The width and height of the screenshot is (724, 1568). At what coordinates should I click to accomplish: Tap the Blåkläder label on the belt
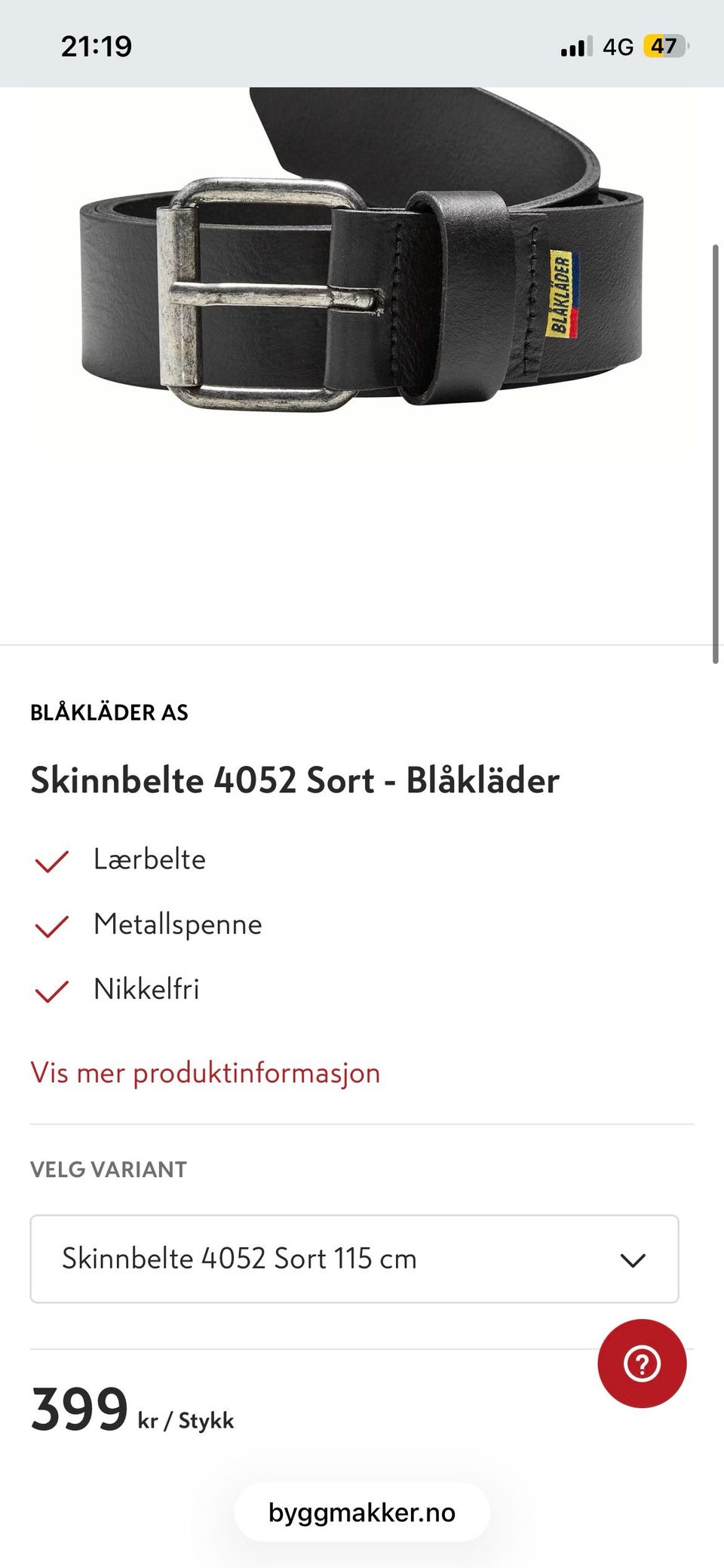point(562,294)
